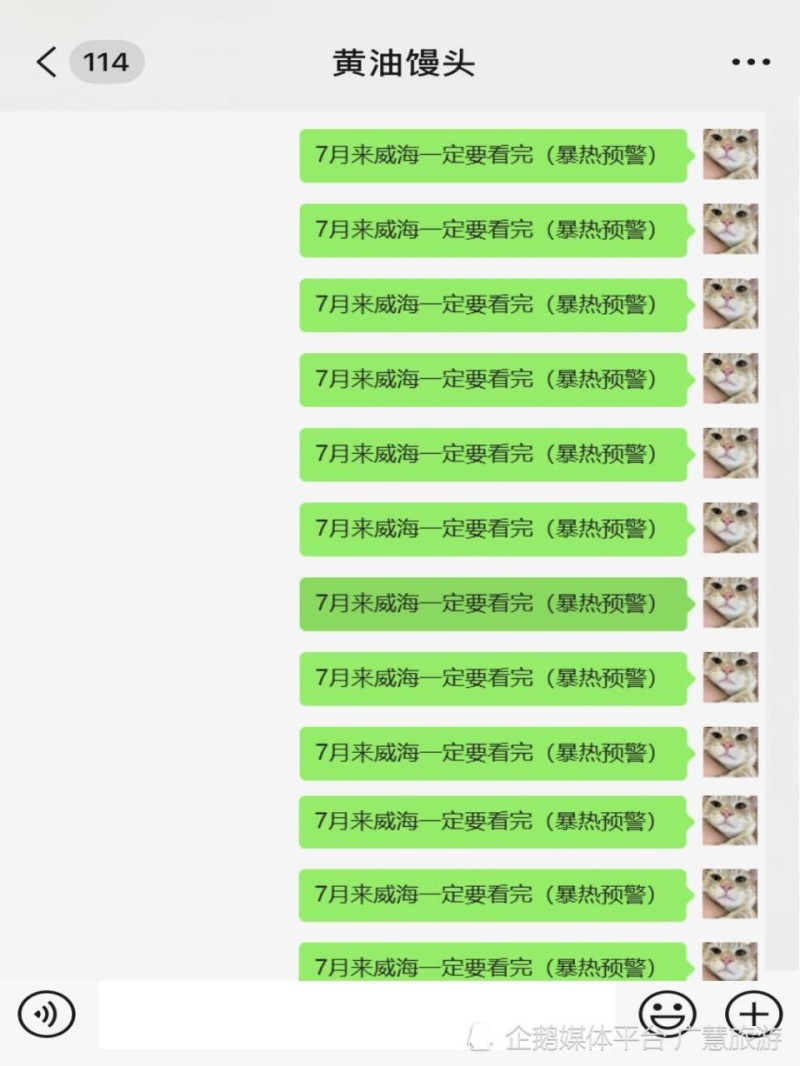Viewport: 800px width, 1066px height.
Task: Switch to voice message input
Action: (x=46, y=1016)
